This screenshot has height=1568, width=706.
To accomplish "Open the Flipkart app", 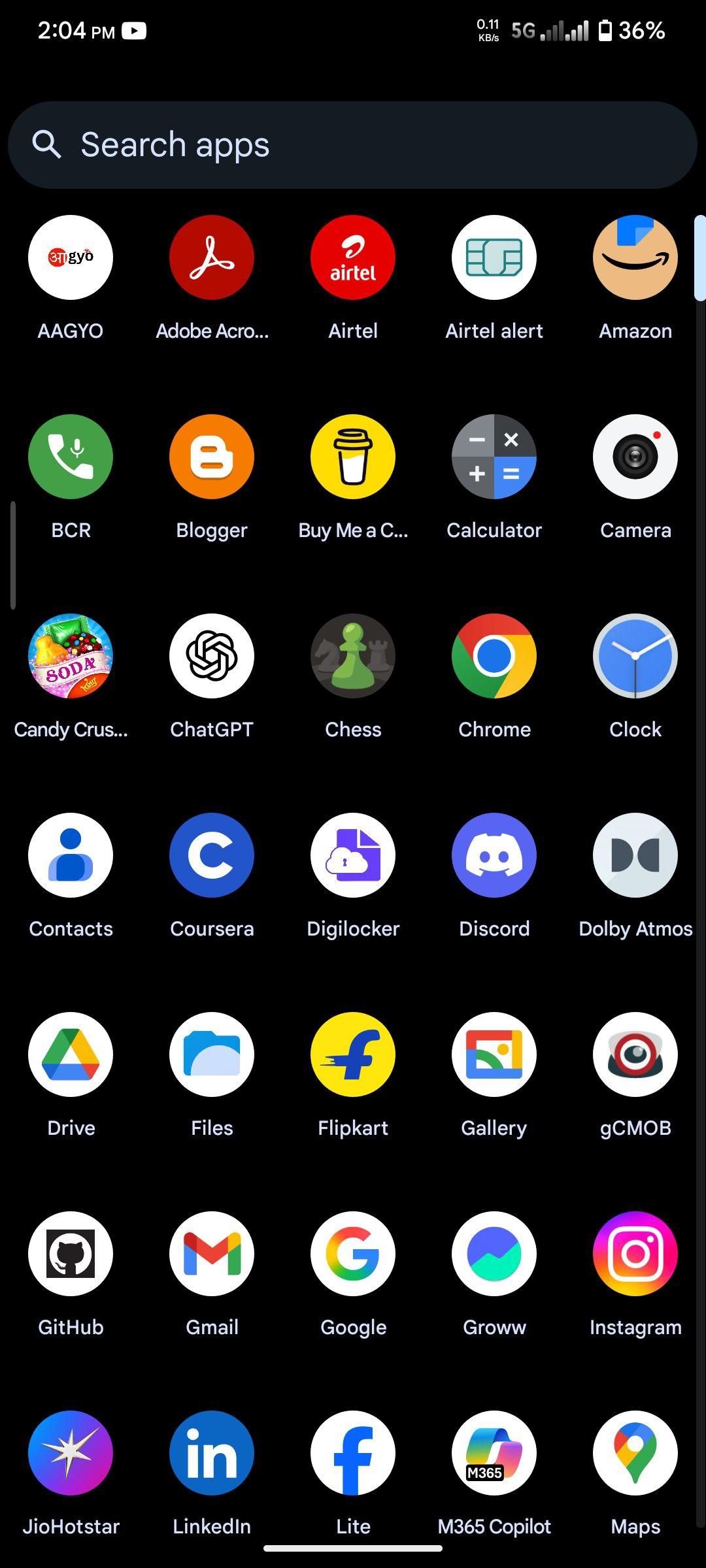I will click(x=353, y=1054).
